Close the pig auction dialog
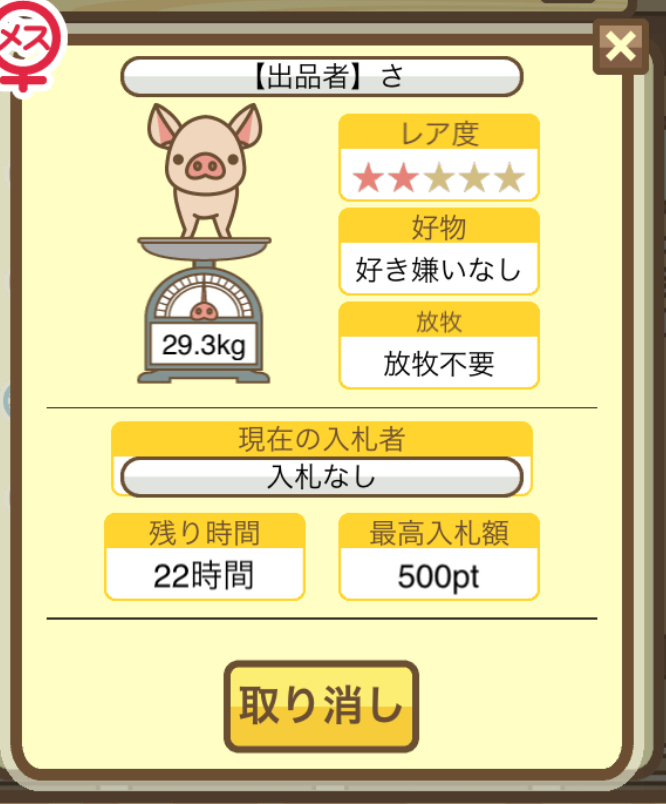Screen dimensions: 666x804 [620, 46]
